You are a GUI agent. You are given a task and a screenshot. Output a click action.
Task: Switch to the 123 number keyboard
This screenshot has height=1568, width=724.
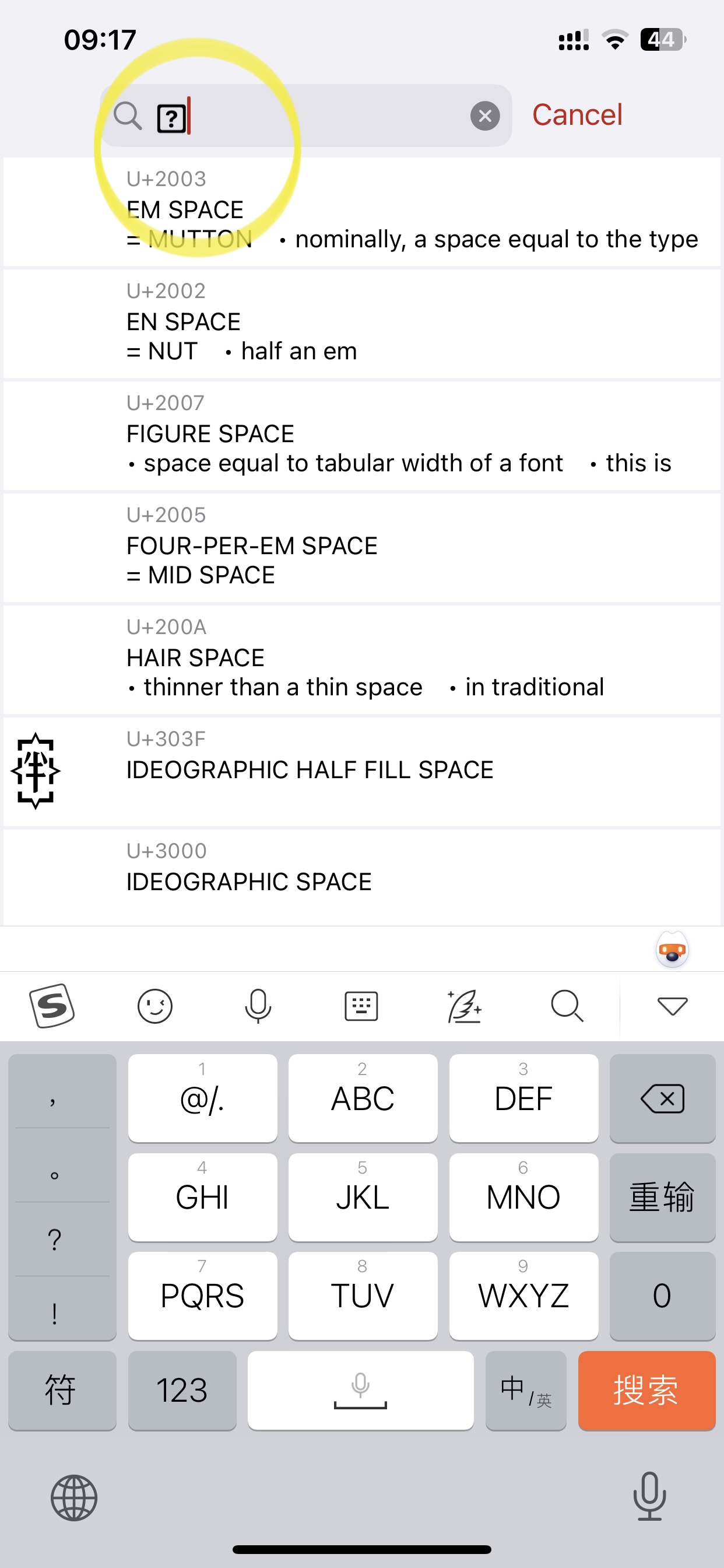[182, 1390]
